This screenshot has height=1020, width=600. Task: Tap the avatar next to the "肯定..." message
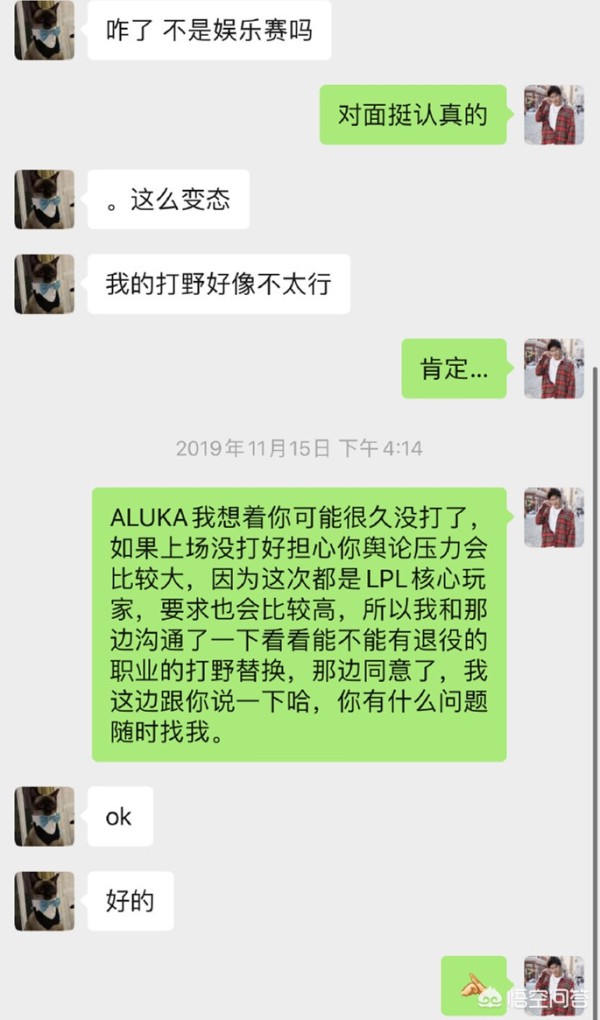[554, 368]
